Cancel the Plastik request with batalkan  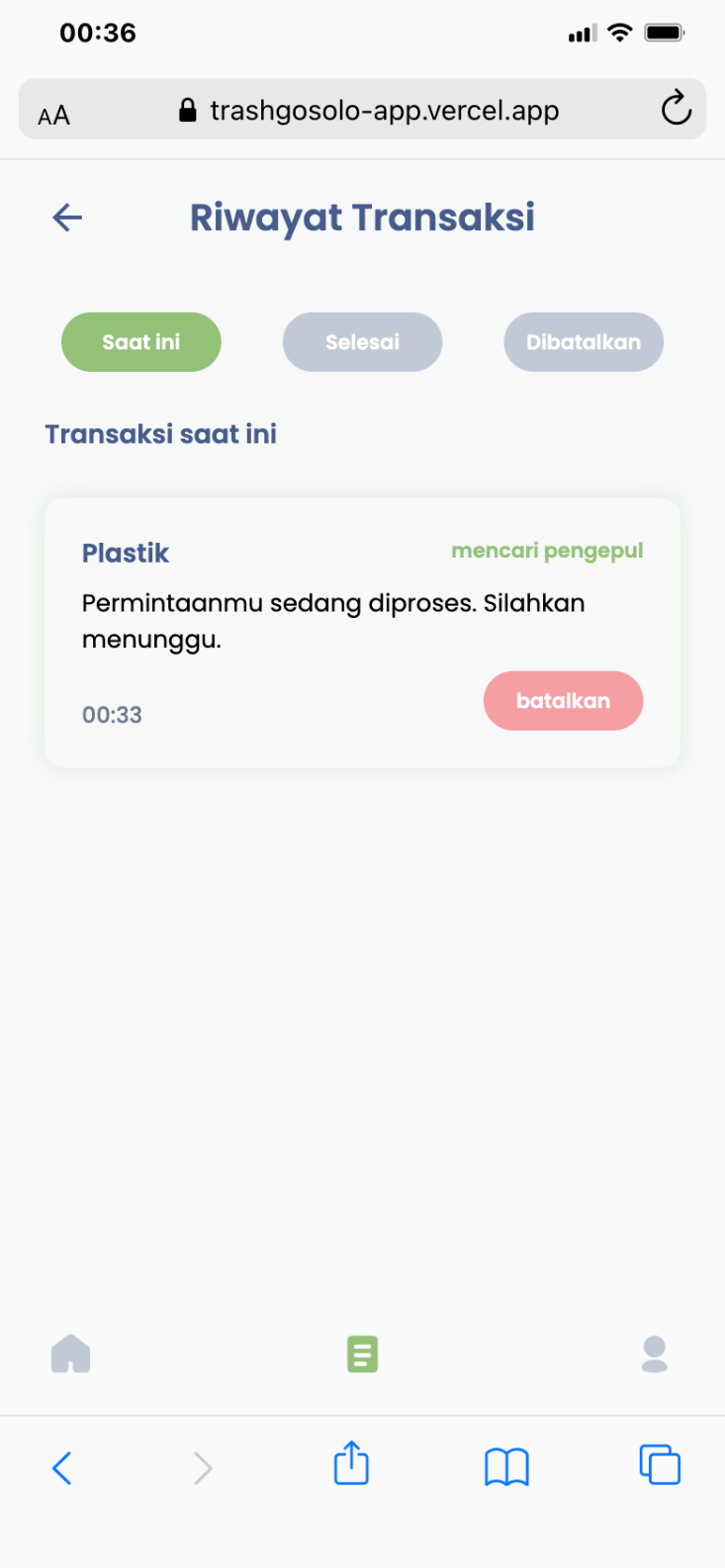pos(563,701)
